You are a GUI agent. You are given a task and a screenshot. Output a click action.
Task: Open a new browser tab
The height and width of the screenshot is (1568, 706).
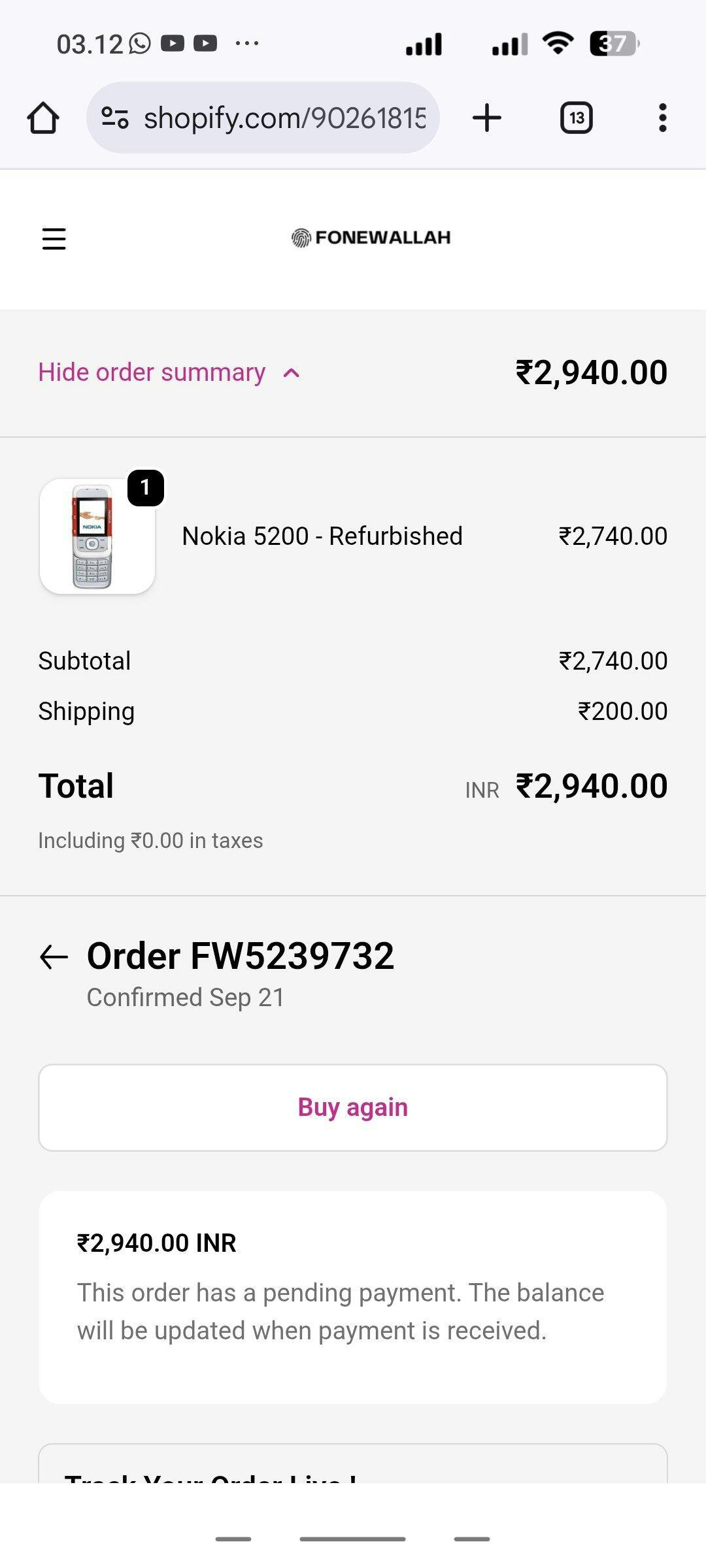[486, 118]
